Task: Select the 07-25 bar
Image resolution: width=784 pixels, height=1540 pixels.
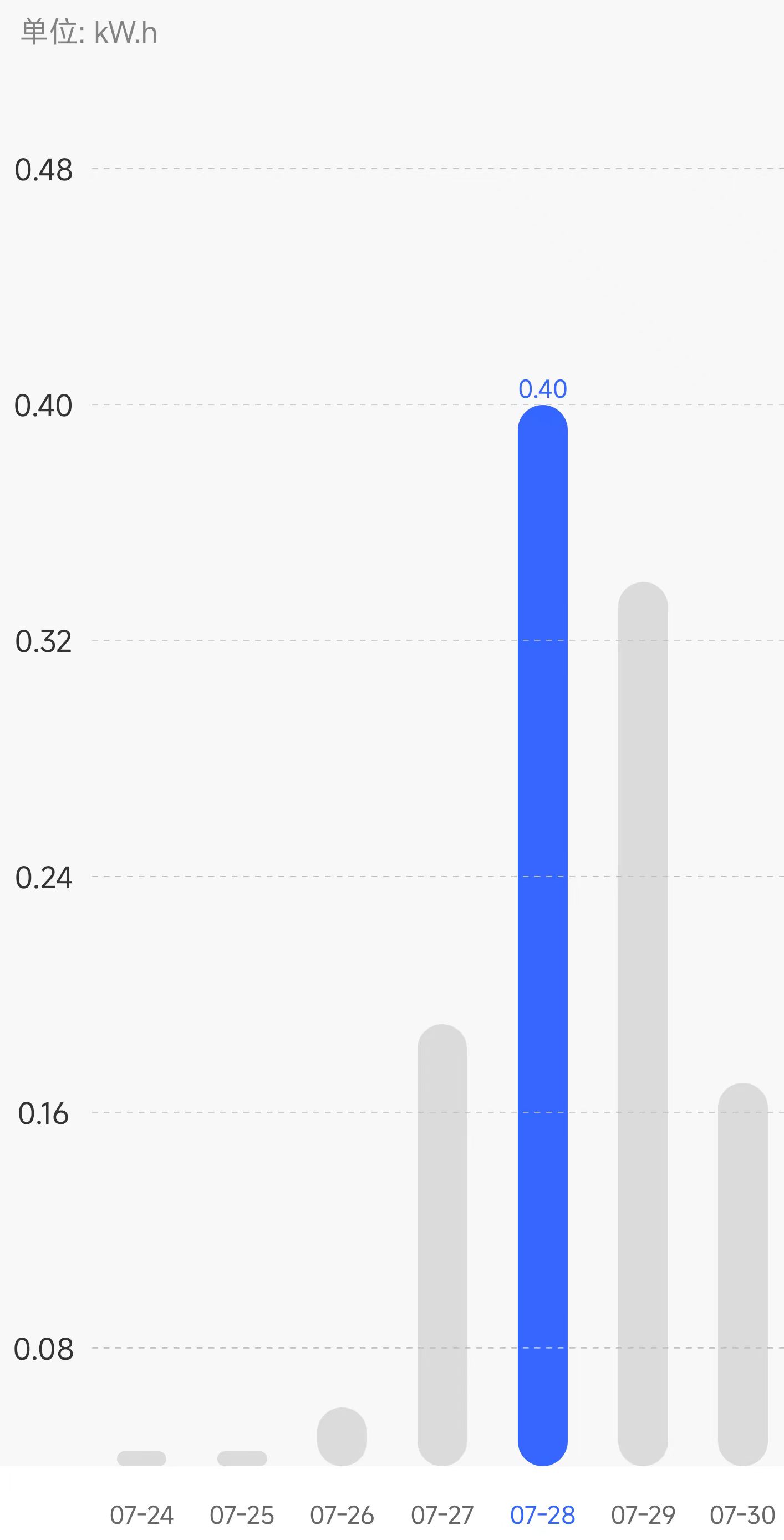Action: [242, 1458]
